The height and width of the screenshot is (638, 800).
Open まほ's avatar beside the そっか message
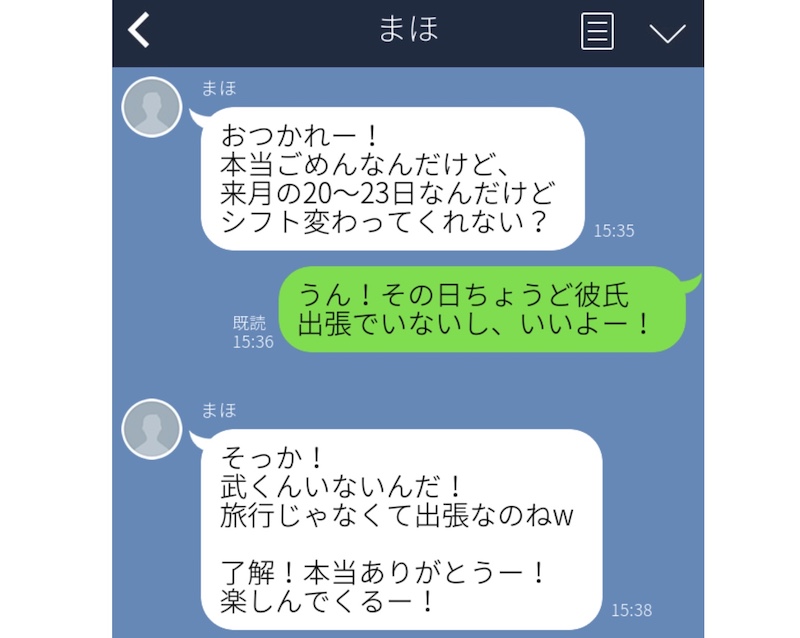pyautogui.click(x=151, y=429)
